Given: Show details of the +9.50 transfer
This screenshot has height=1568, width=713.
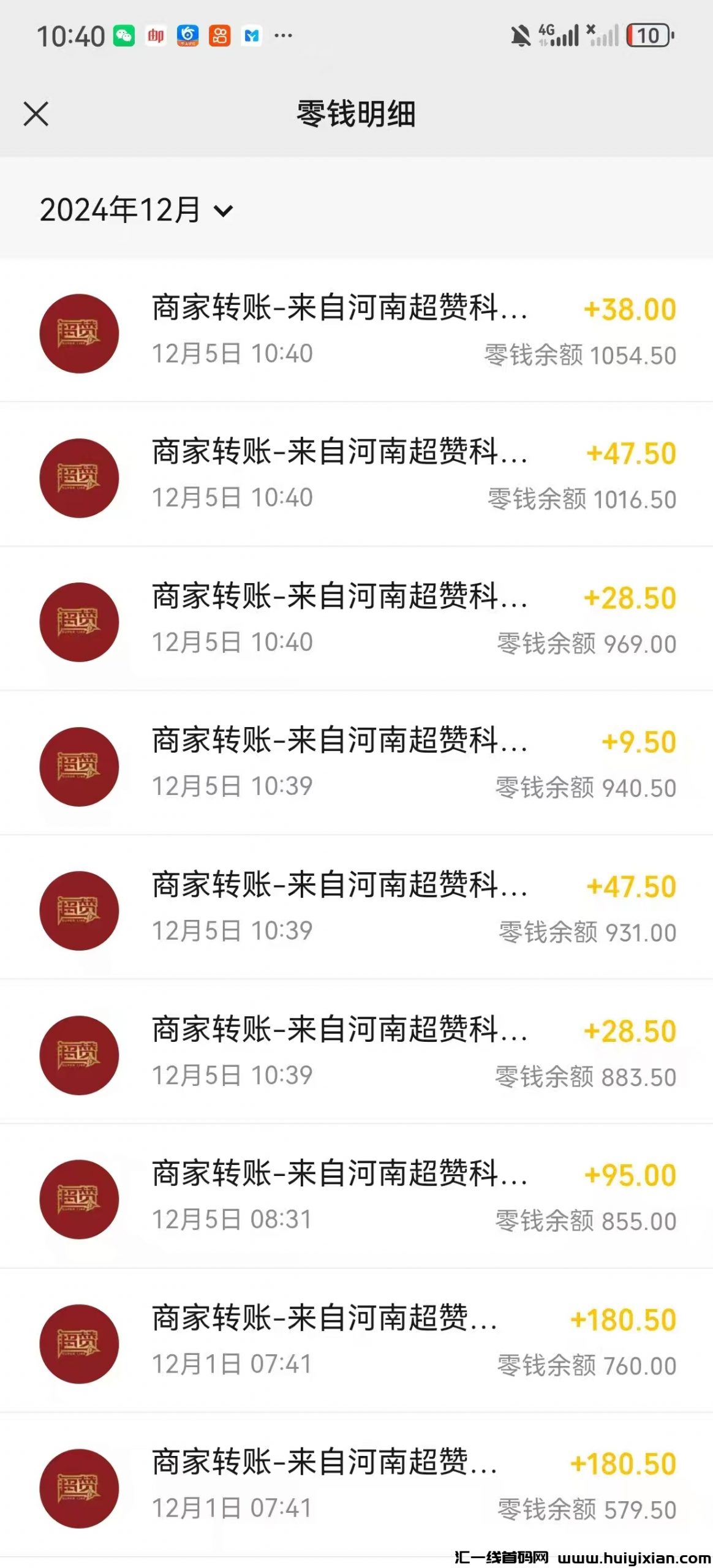Looking at the screenshot, I should pos(356,764).
